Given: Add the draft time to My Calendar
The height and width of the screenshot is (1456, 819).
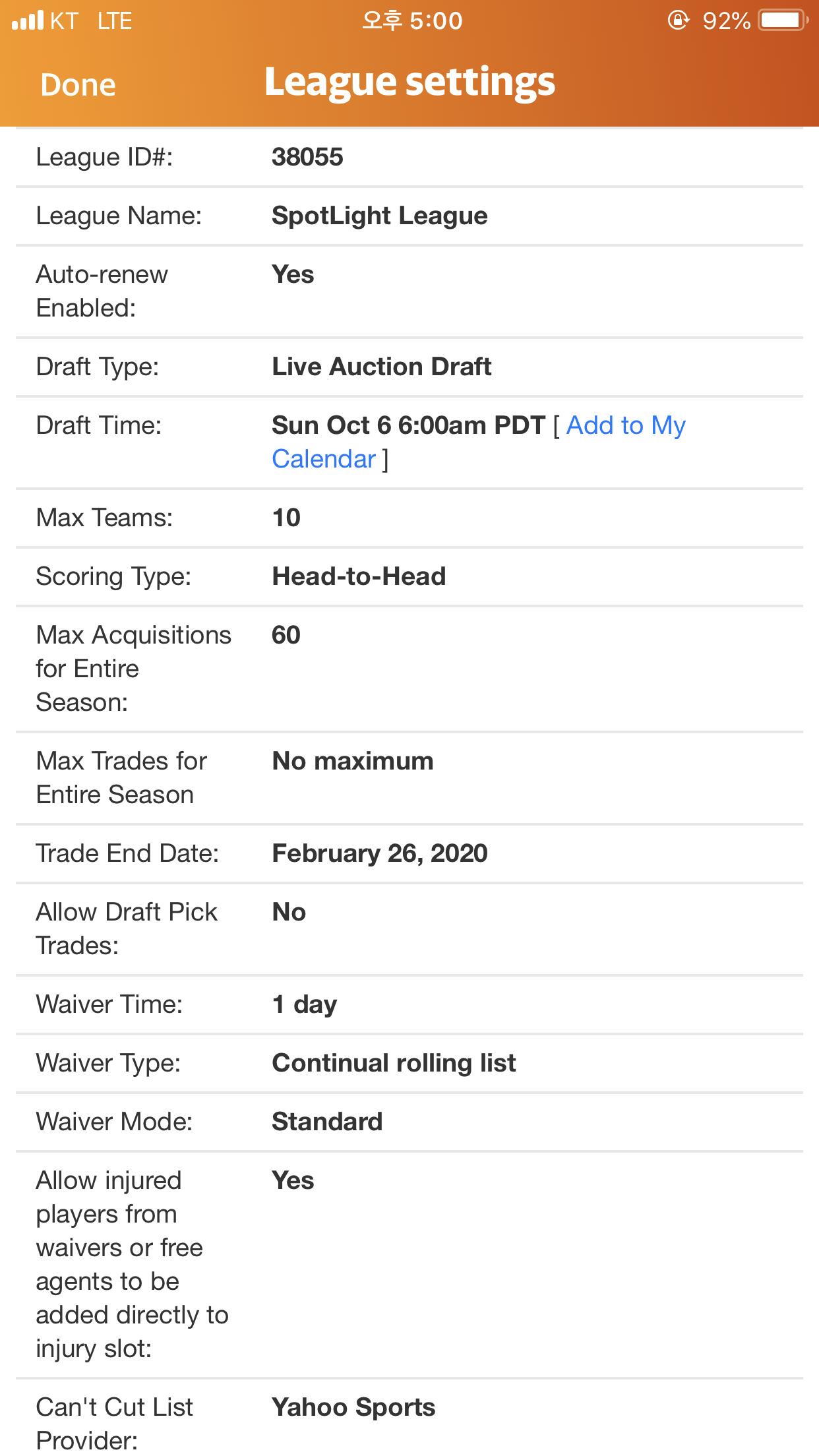Looking at the screenshot, I should coord(625,426).
